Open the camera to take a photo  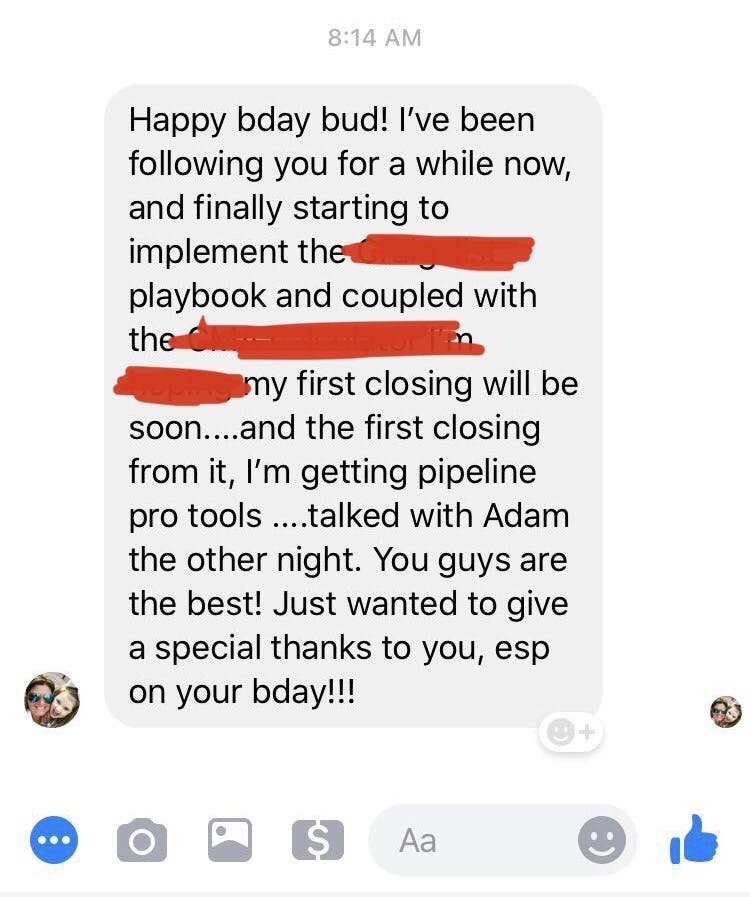click(x=142, y=840)
